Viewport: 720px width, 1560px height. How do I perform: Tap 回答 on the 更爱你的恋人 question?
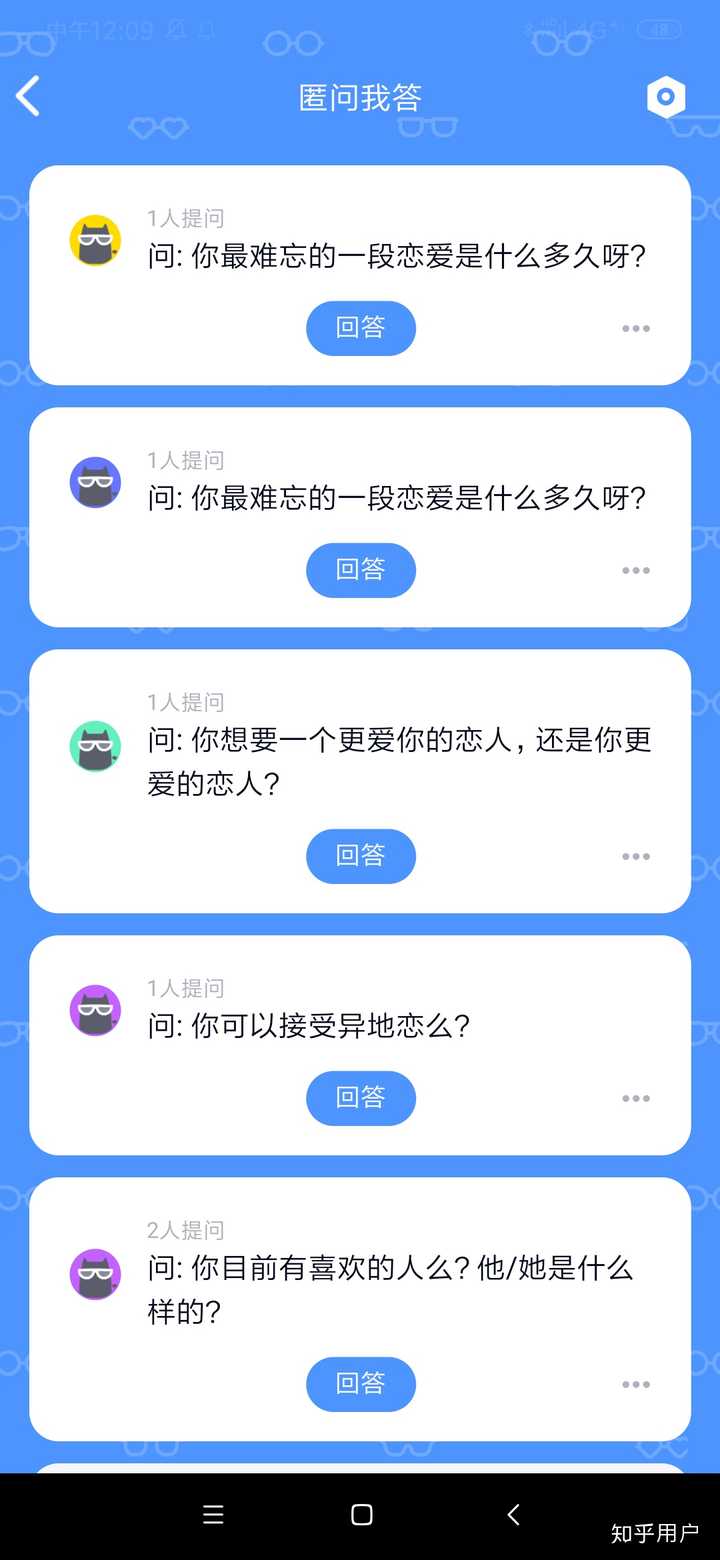(x=361, y=856)
